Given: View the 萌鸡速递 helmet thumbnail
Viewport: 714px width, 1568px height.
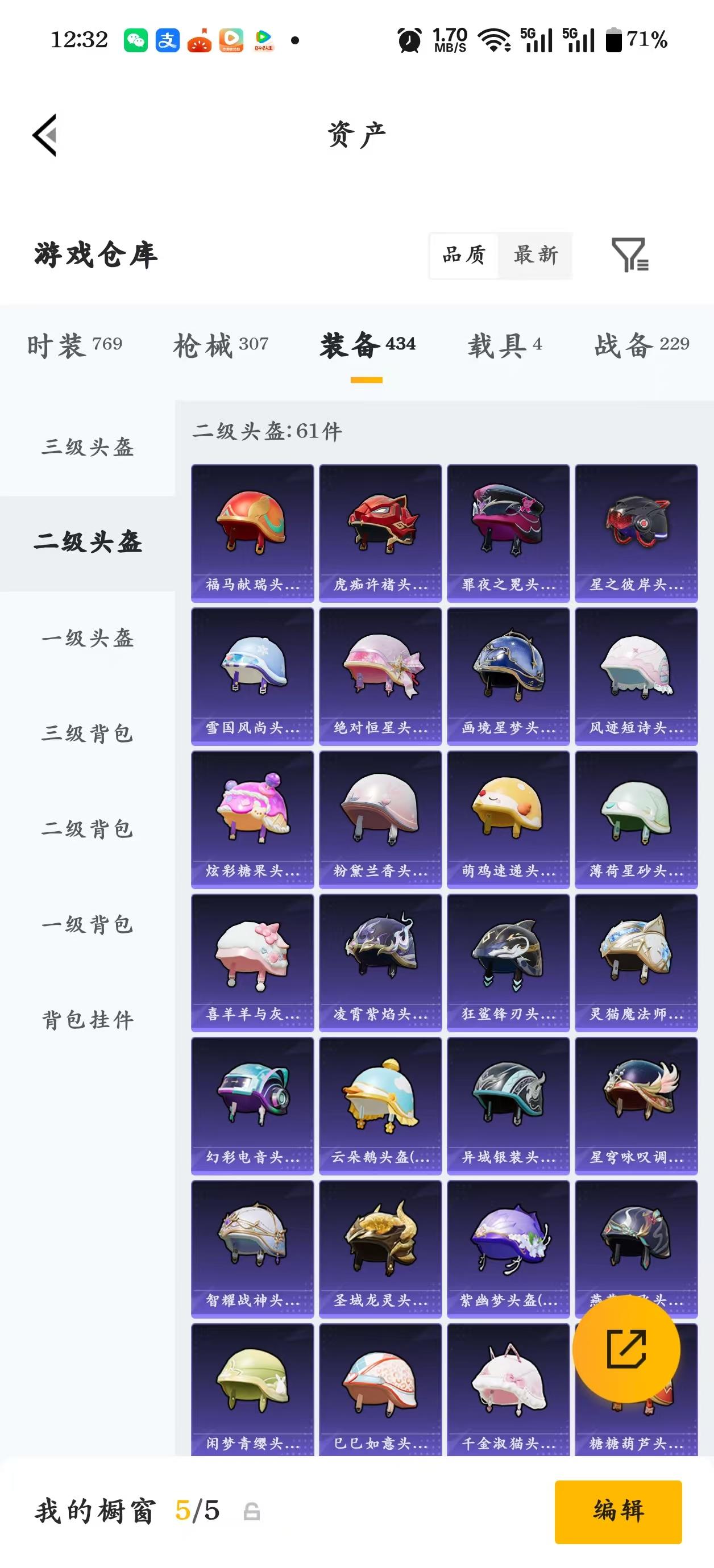Looking at the screenshot, I should [x=507, y=810].
